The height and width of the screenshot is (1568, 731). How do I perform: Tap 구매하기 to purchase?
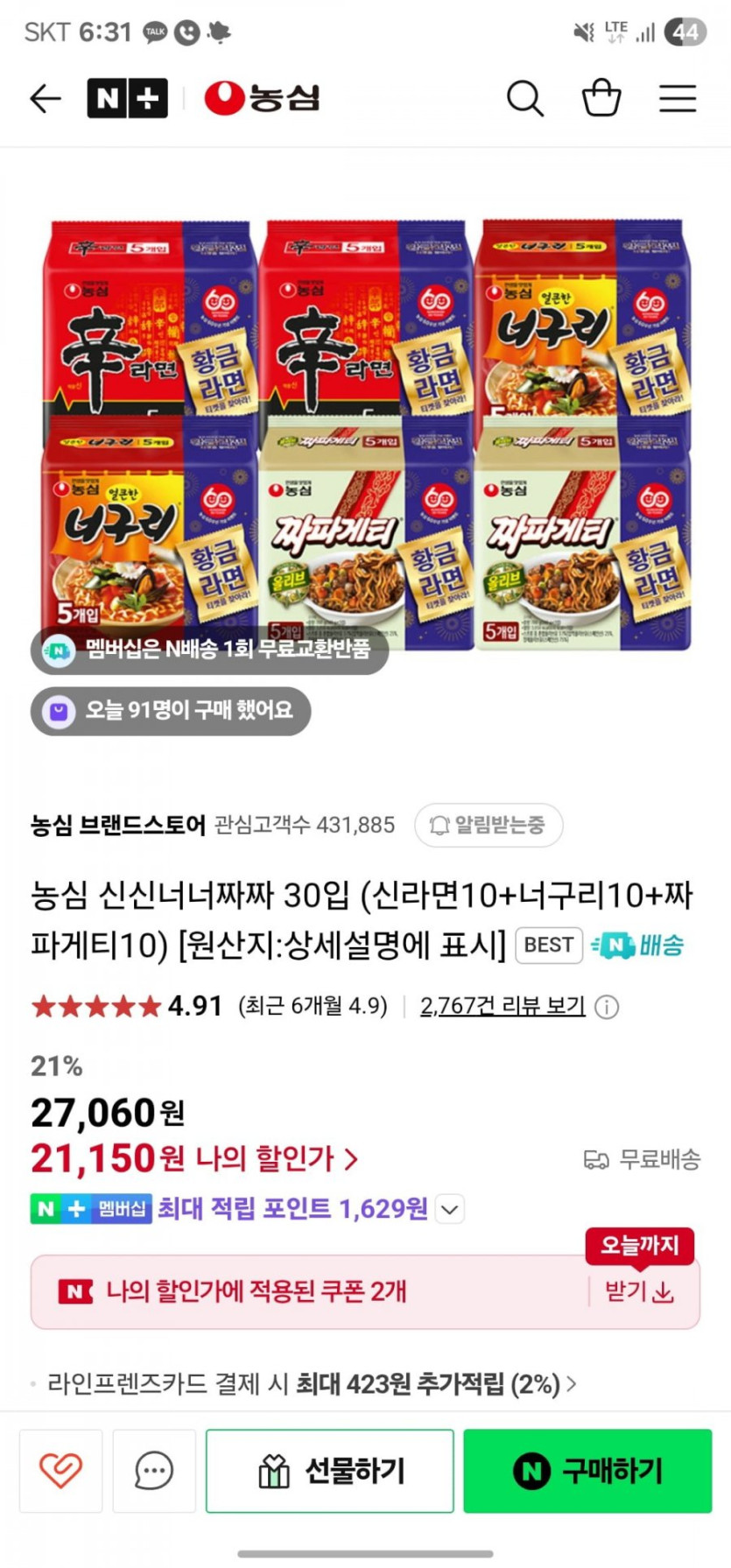[587, 1471]
